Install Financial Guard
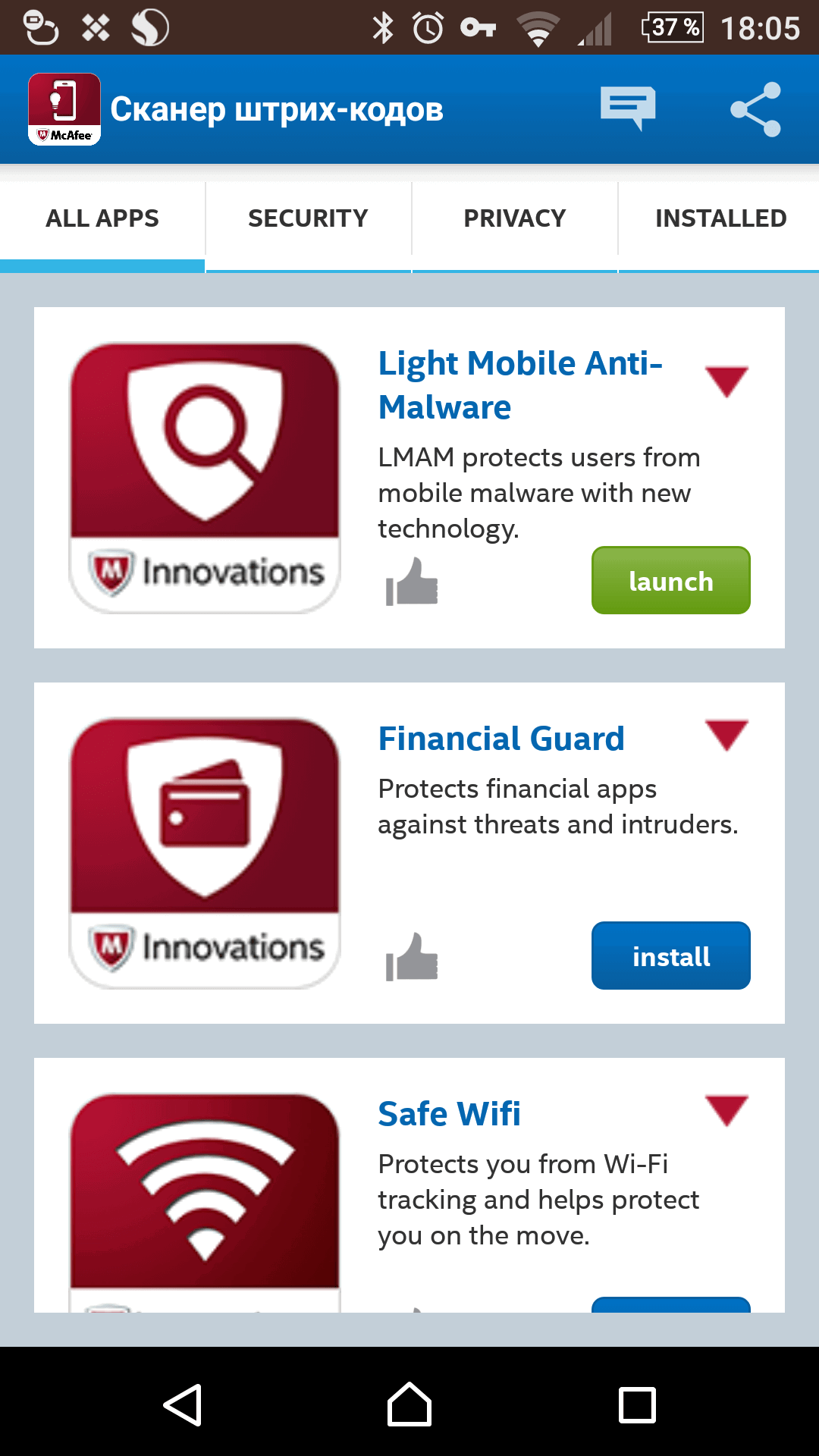The image size is (819, 1456). click(670, 956)
